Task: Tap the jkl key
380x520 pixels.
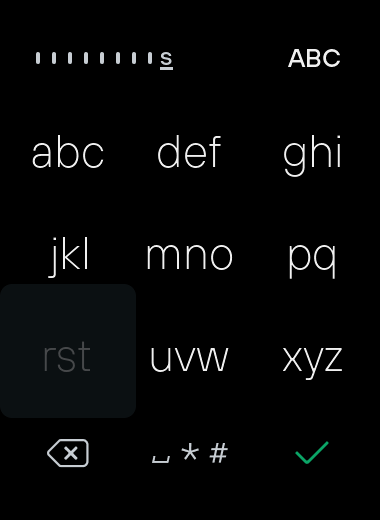Action: (x=68, y=255)
